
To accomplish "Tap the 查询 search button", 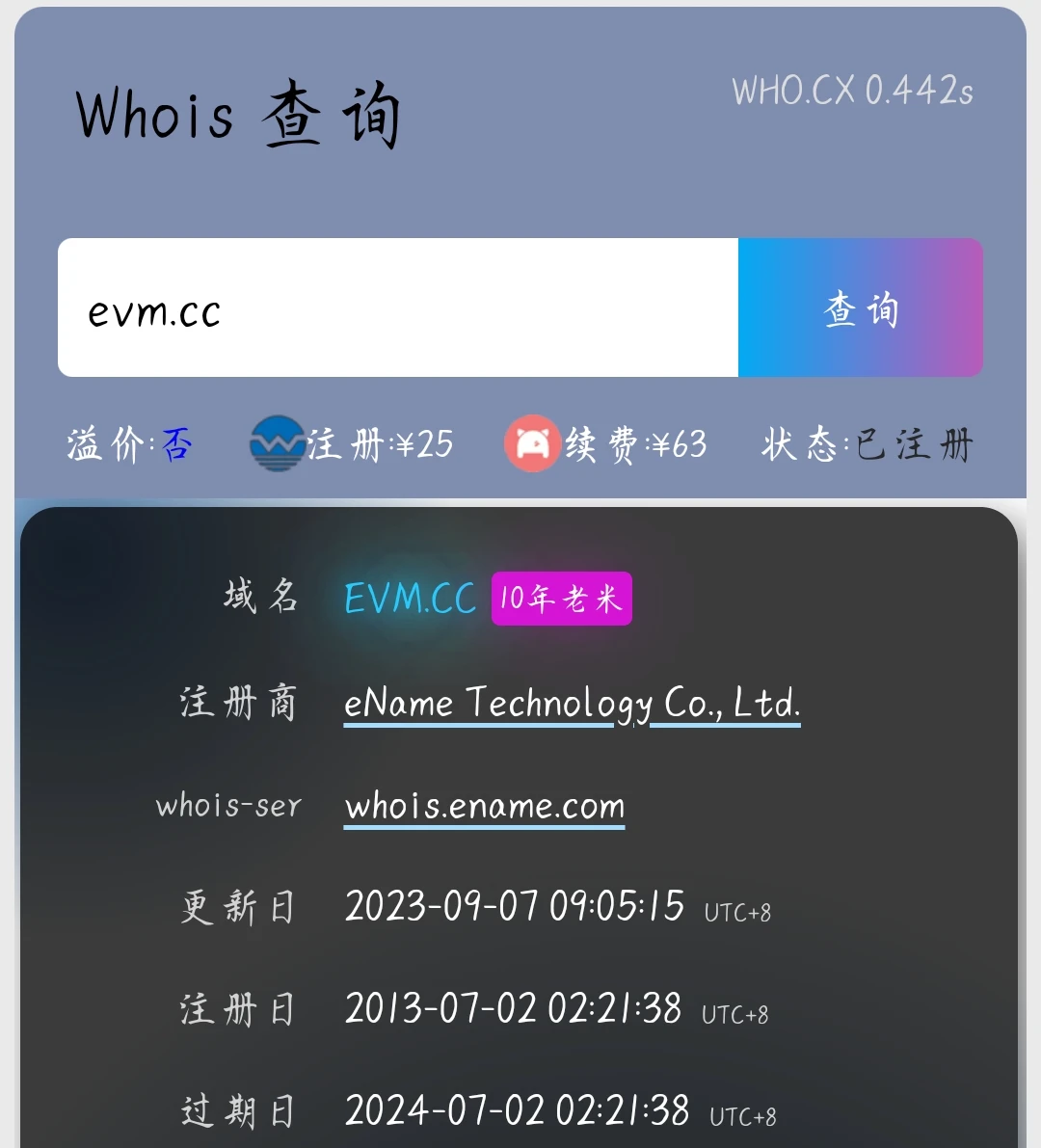I will coord(860,308).
